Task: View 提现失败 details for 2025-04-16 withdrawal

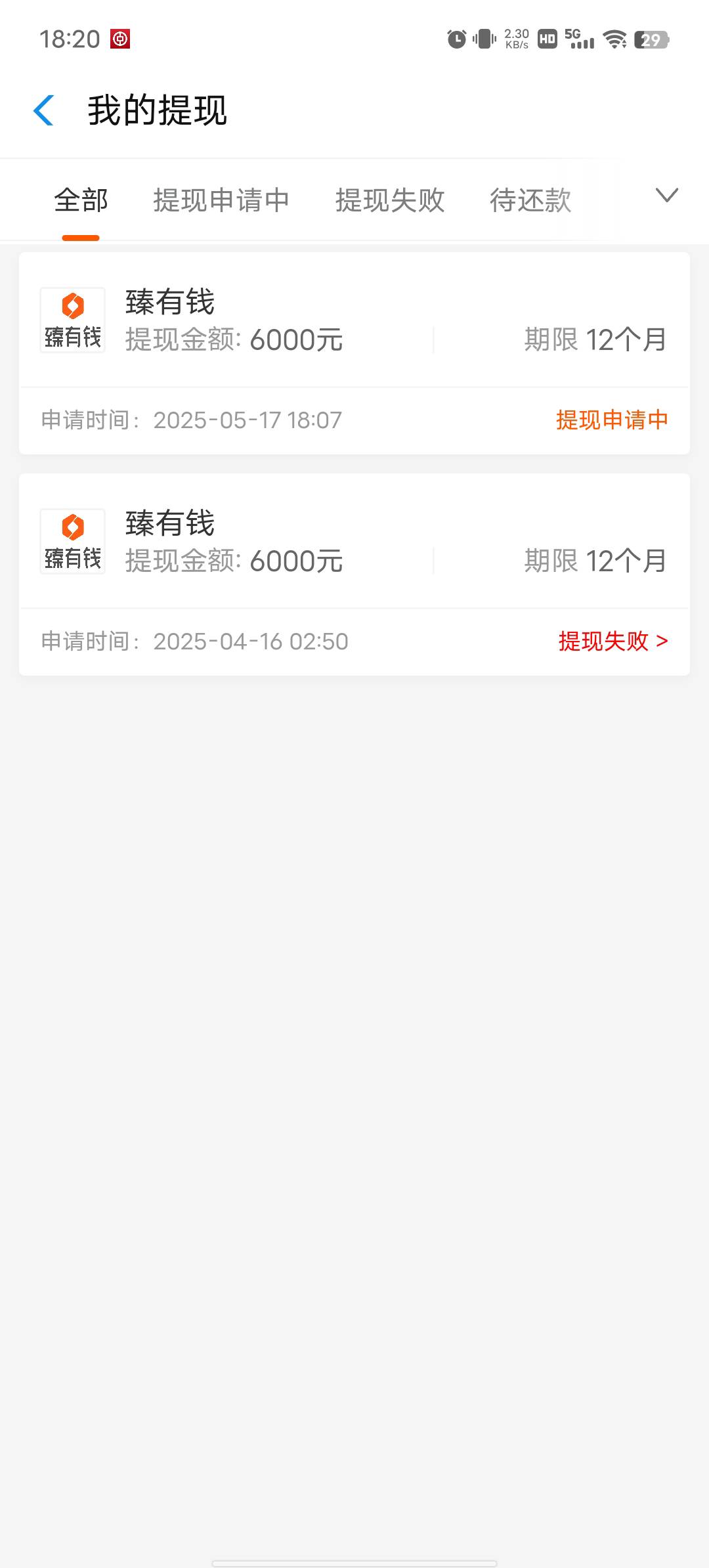Action: tap(613, 641)
